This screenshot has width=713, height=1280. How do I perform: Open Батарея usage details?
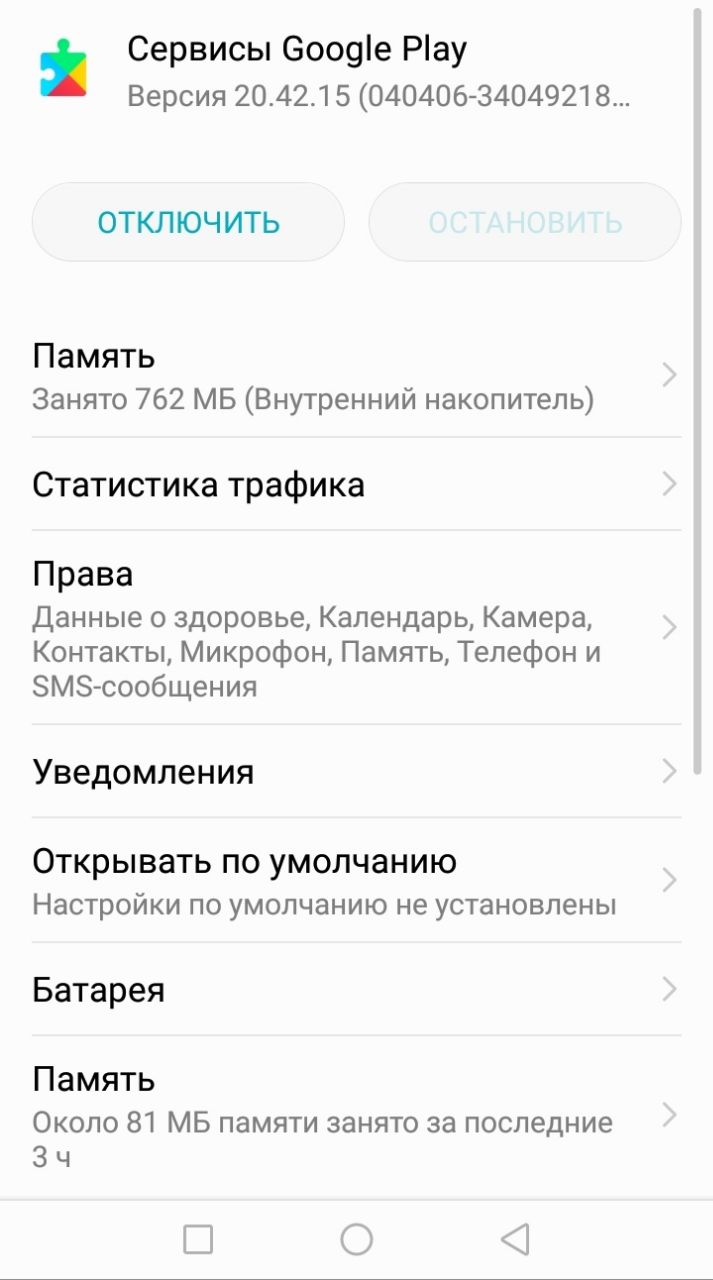[356, 990]
